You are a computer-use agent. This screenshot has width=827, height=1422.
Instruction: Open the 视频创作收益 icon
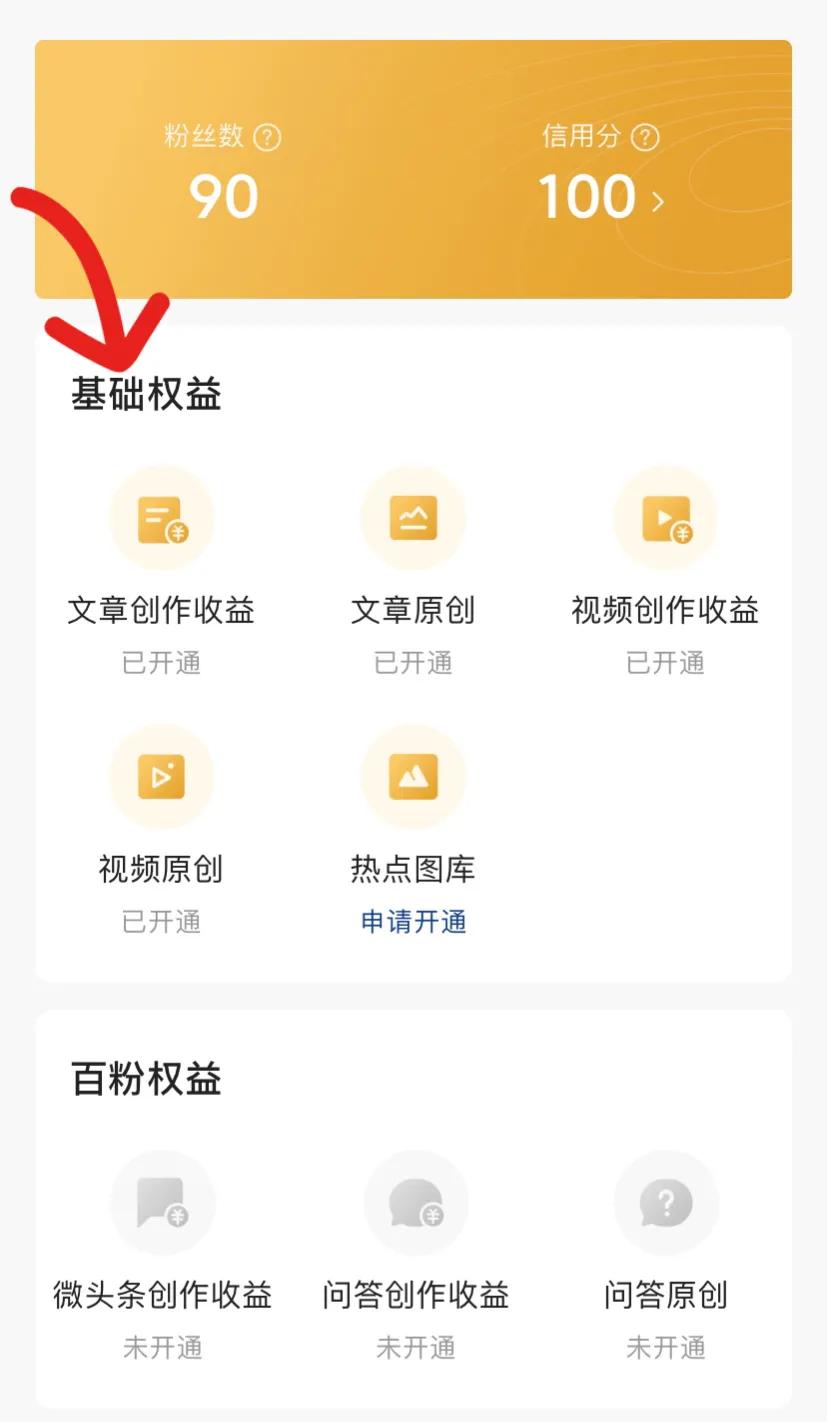(x=665, y=517)
